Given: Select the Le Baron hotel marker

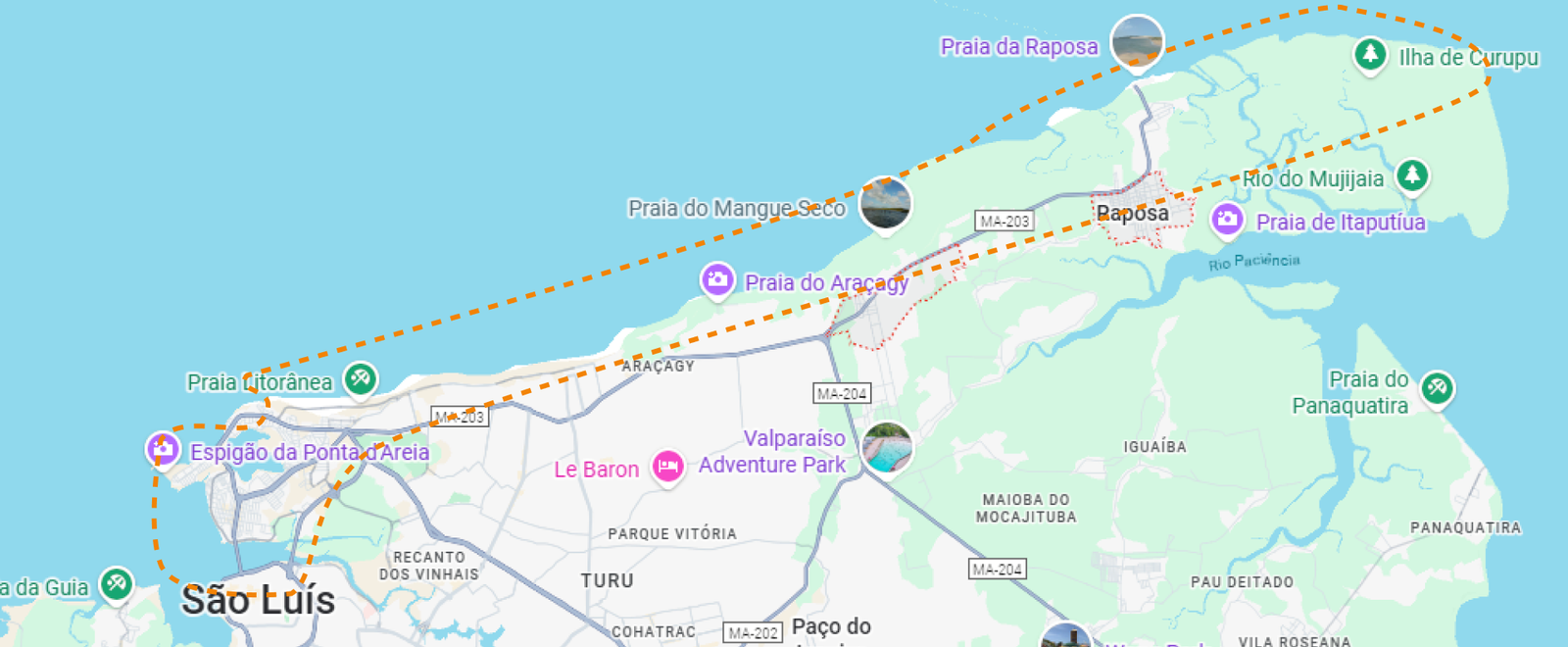Looking at the screenshot, I should [668, 467].
